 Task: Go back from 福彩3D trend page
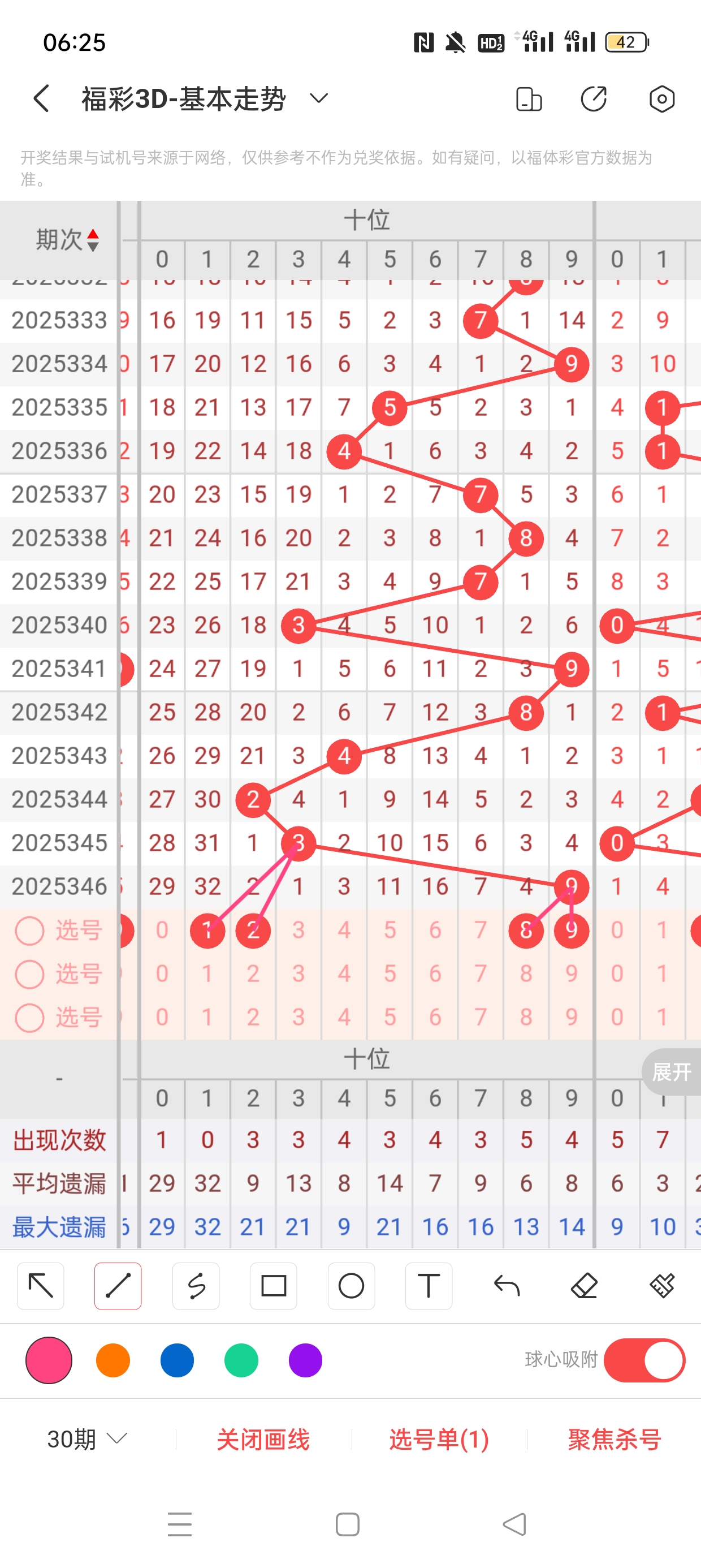(41, 98)
